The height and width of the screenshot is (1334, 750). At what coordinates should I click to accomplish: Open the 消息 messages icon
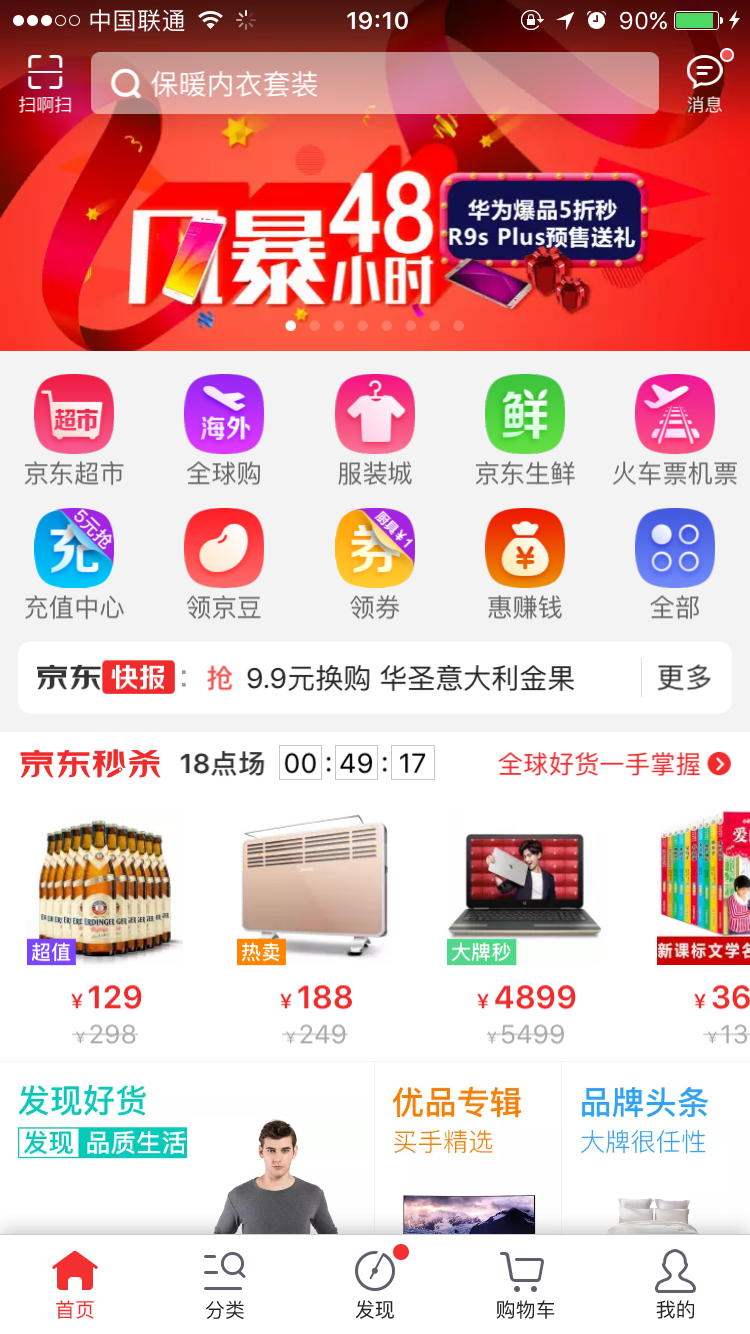[x=704, y=83]
